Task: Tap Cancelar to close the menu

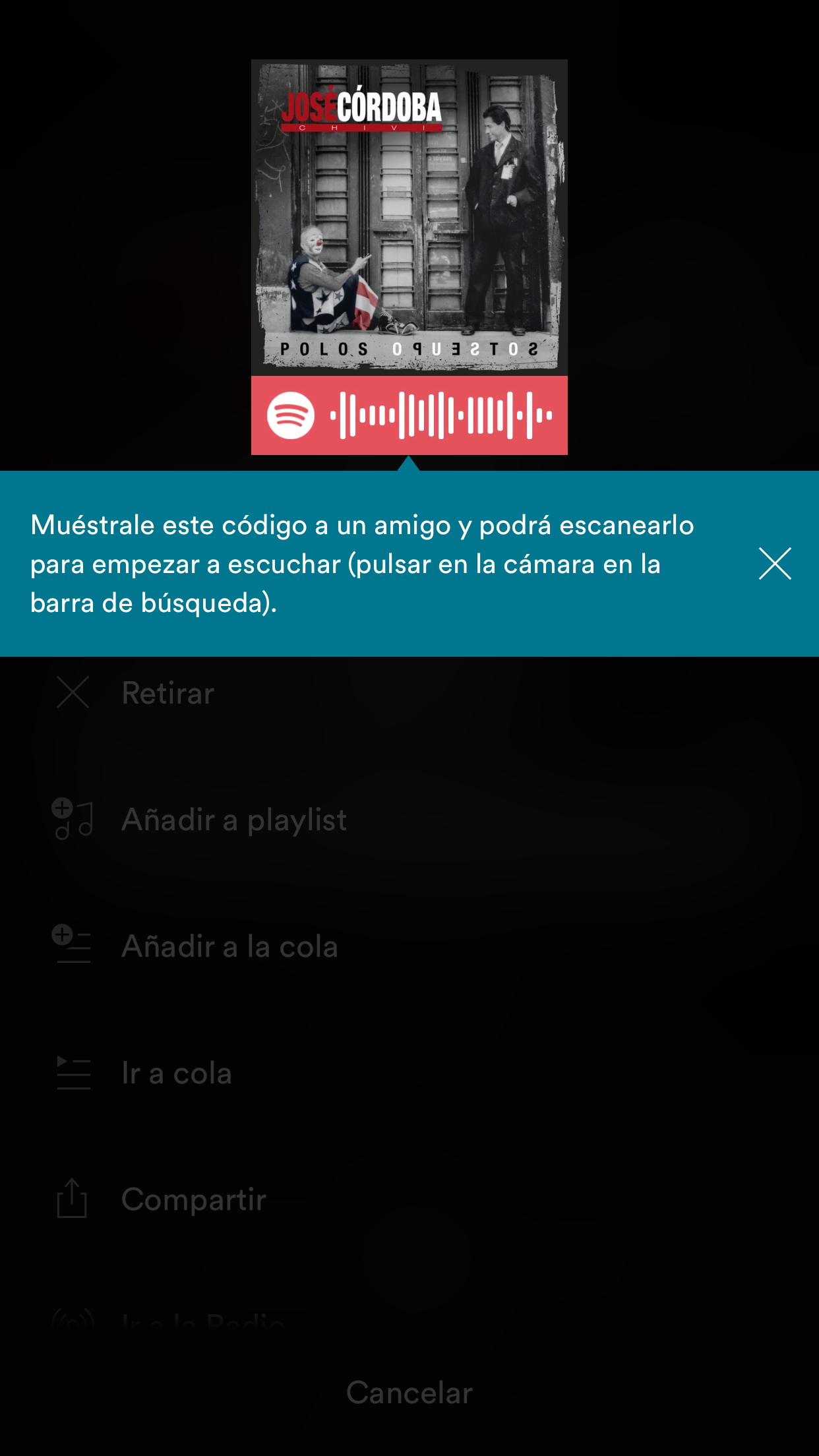Action: coord(409,1393)
